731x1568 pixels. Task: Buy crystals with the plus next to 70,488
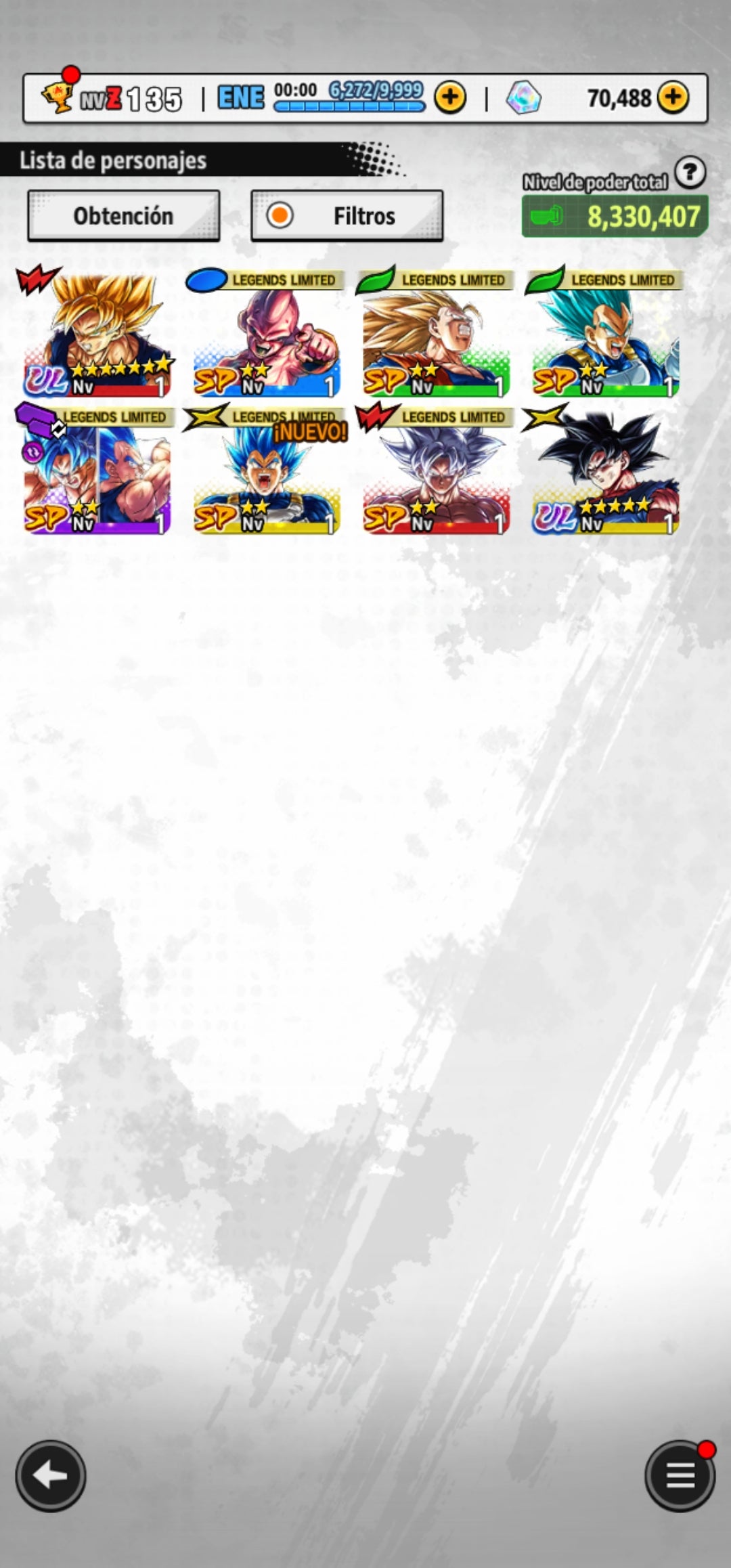[672, 98]
